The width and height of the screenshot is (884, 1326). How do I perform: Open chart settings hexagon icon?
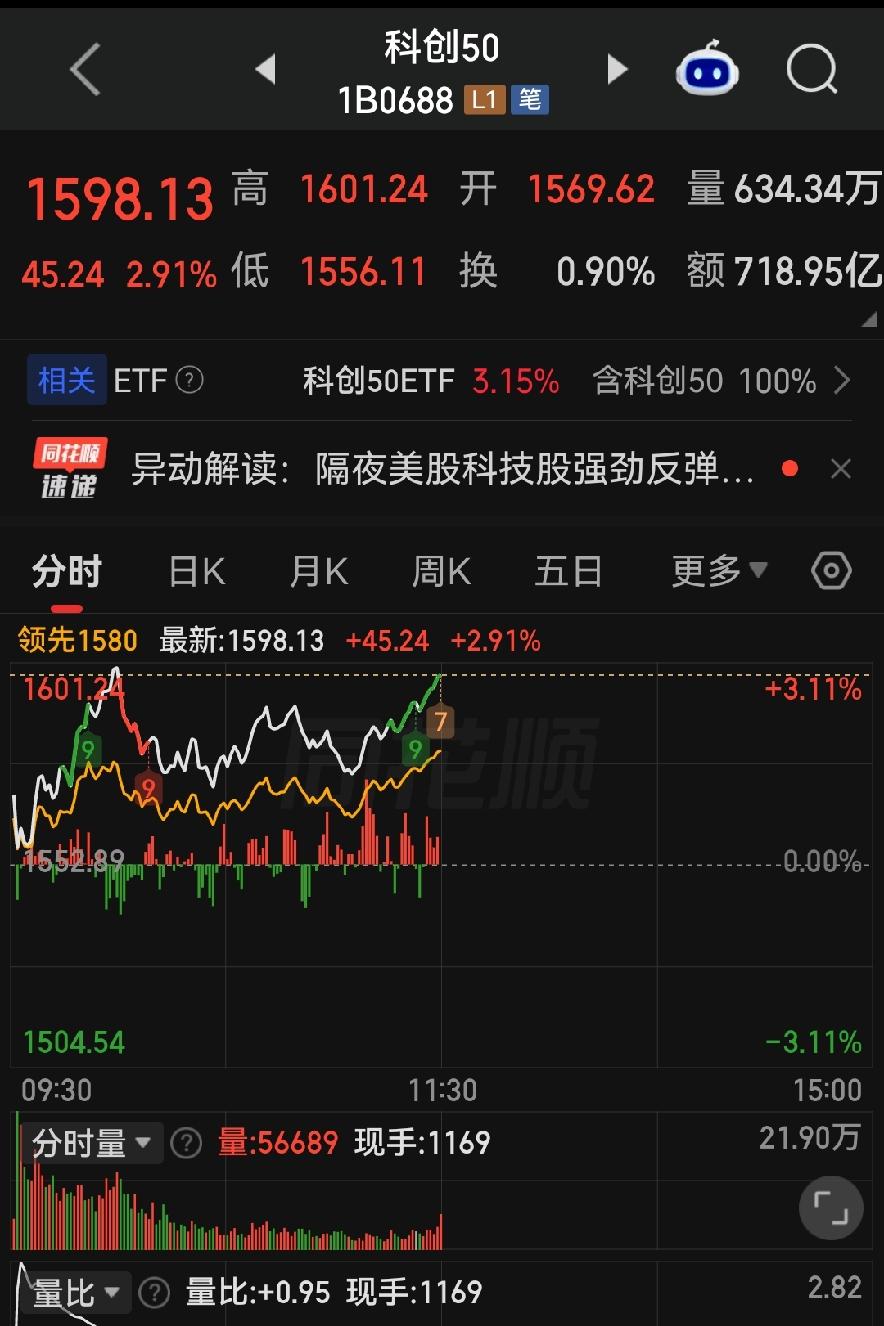[x=831, y=571]
